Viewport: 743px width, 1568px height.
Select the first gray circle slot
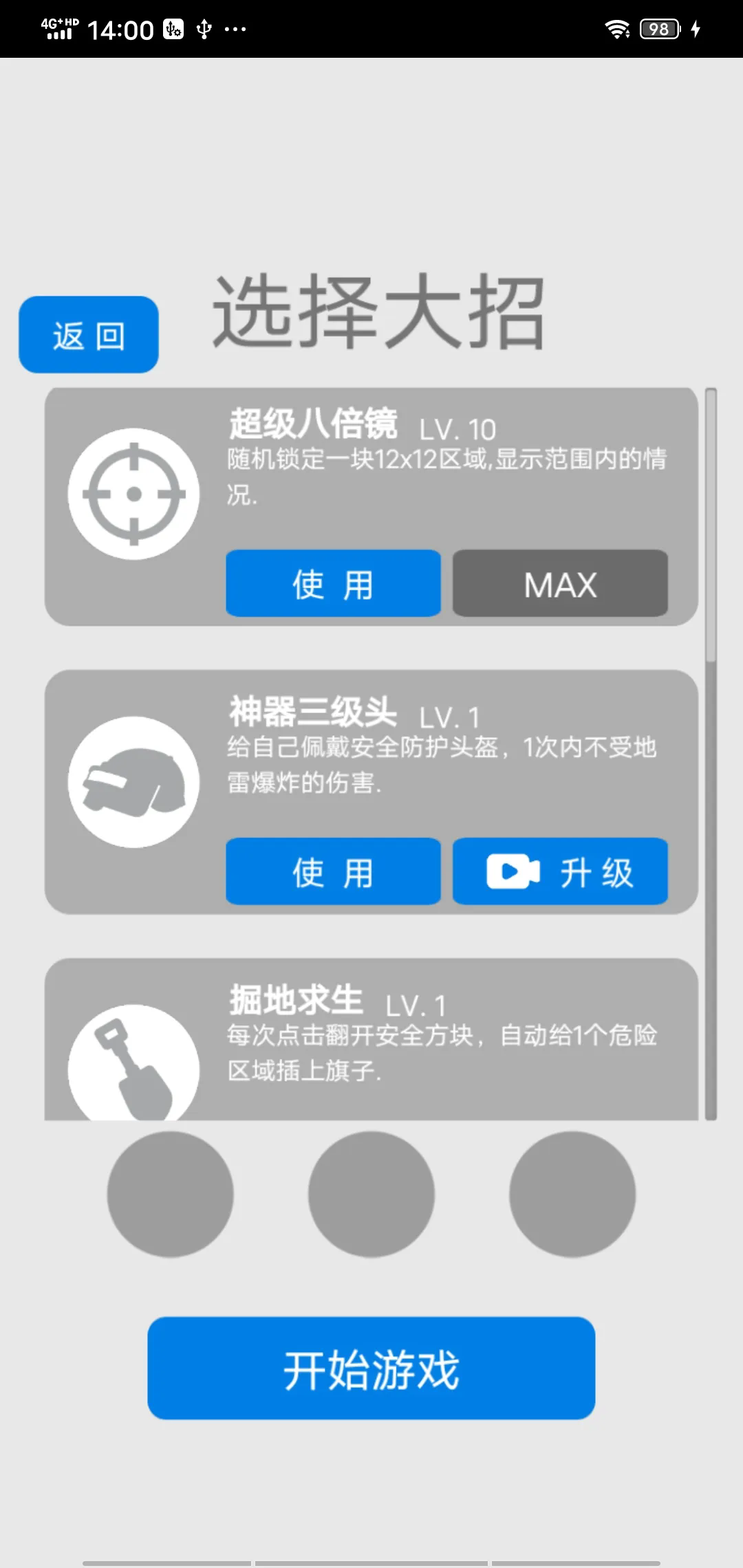click(170, 1195)
